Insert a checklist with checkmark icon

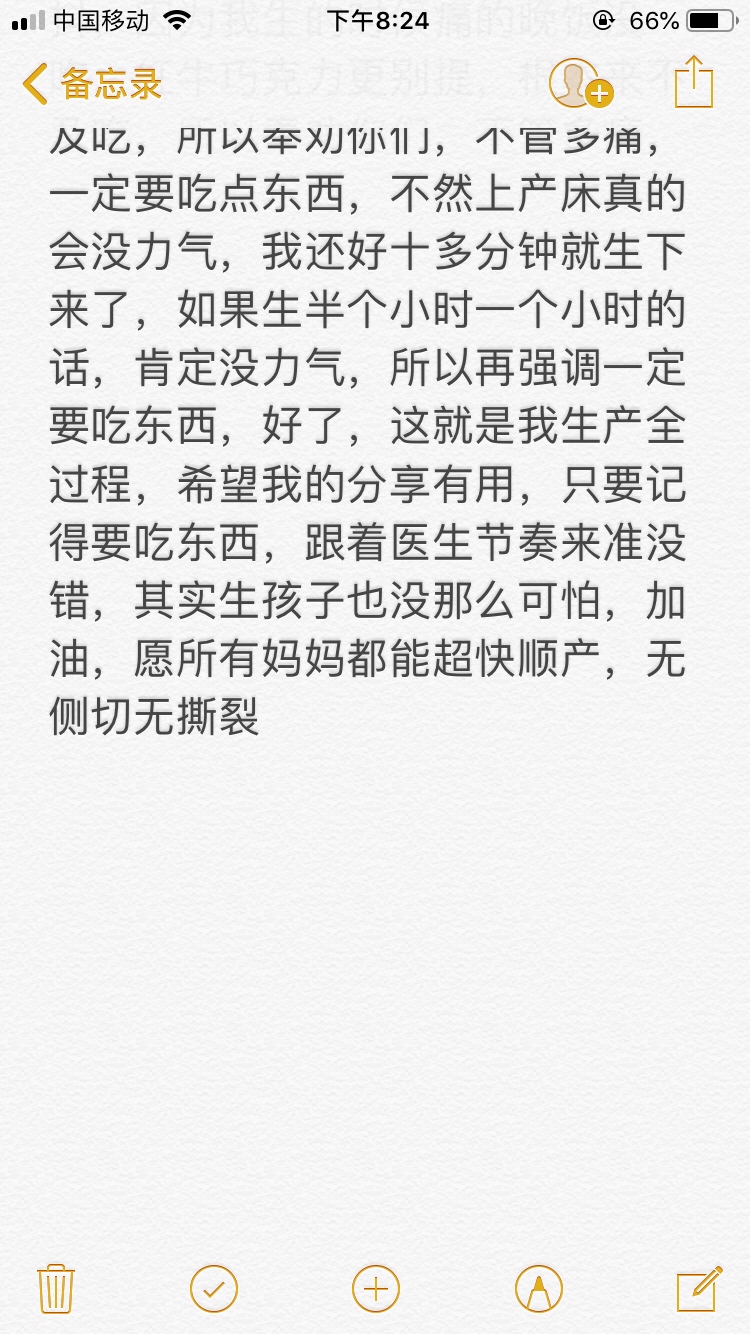tap(214, 1288)
